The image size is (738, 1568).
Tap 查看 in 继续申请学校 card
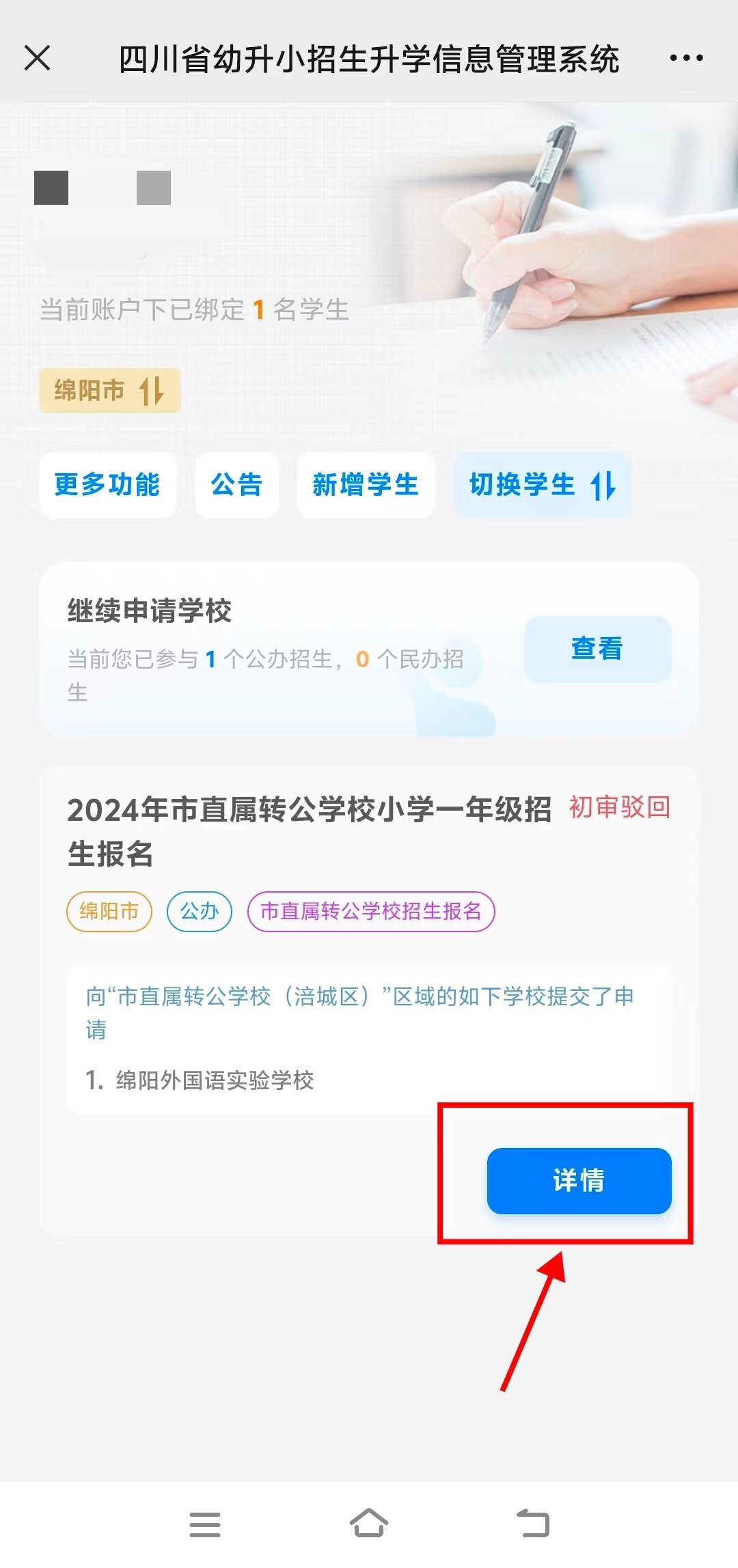[x=597, y=649]
